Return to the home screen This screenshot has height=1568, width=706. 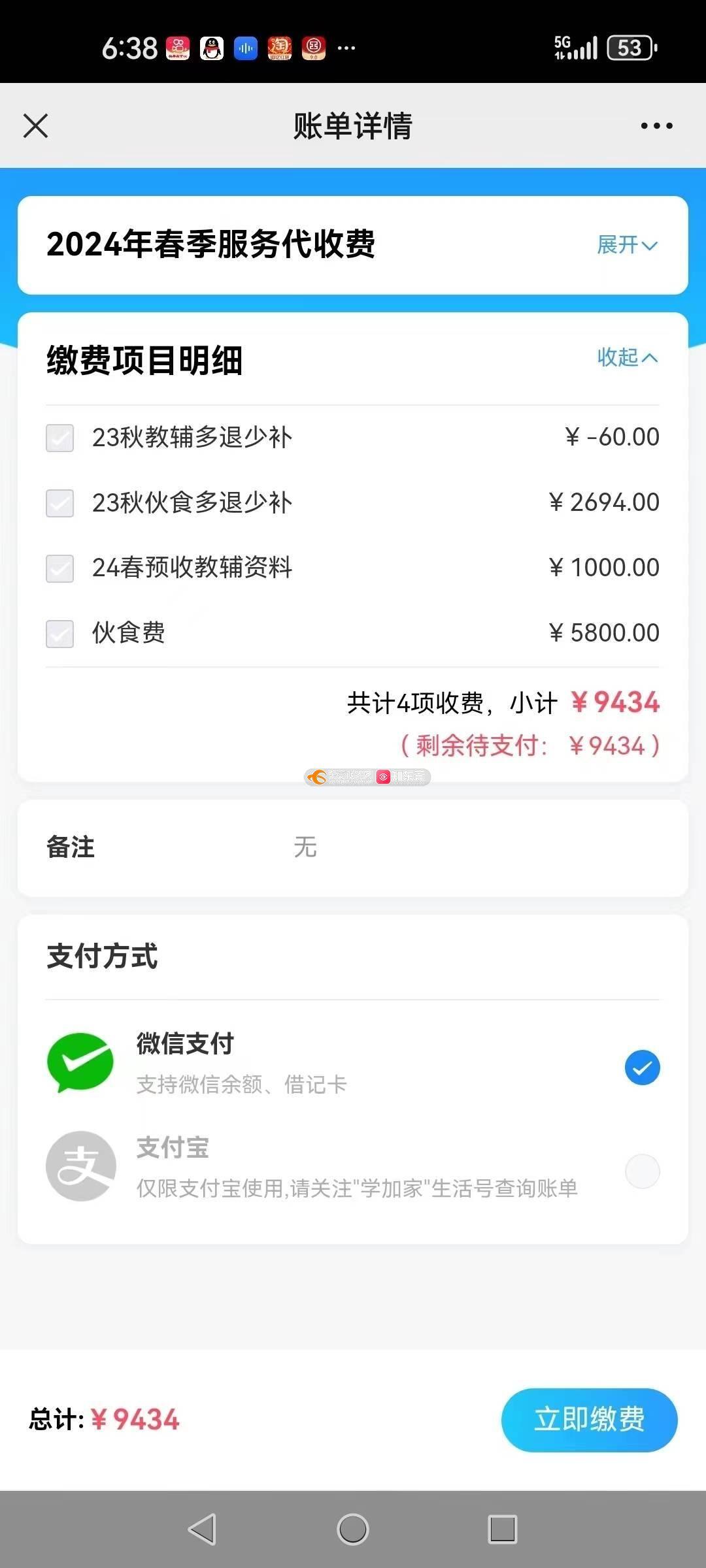(353, 1529)
